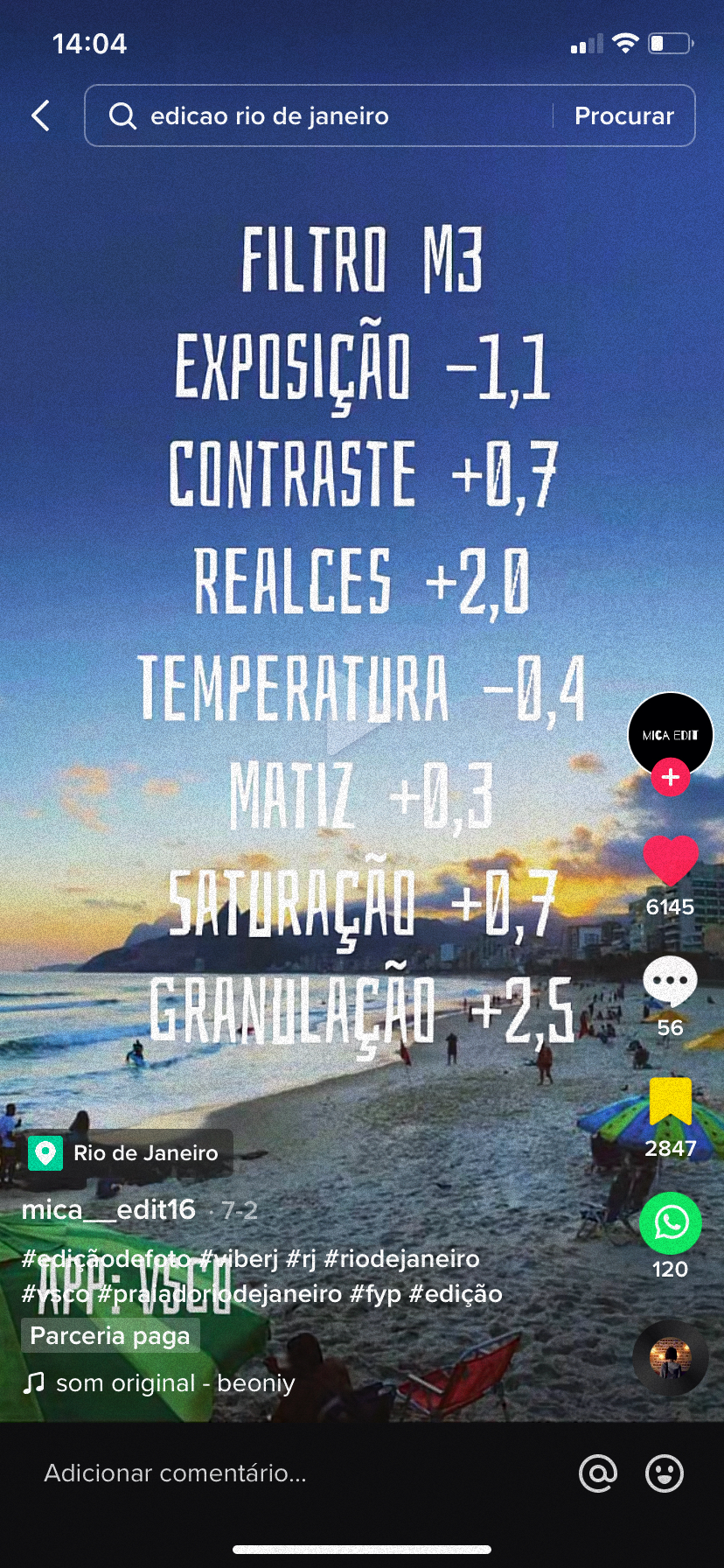Open the #riodejaneiro hashtag

click(x=401, y=1258)
